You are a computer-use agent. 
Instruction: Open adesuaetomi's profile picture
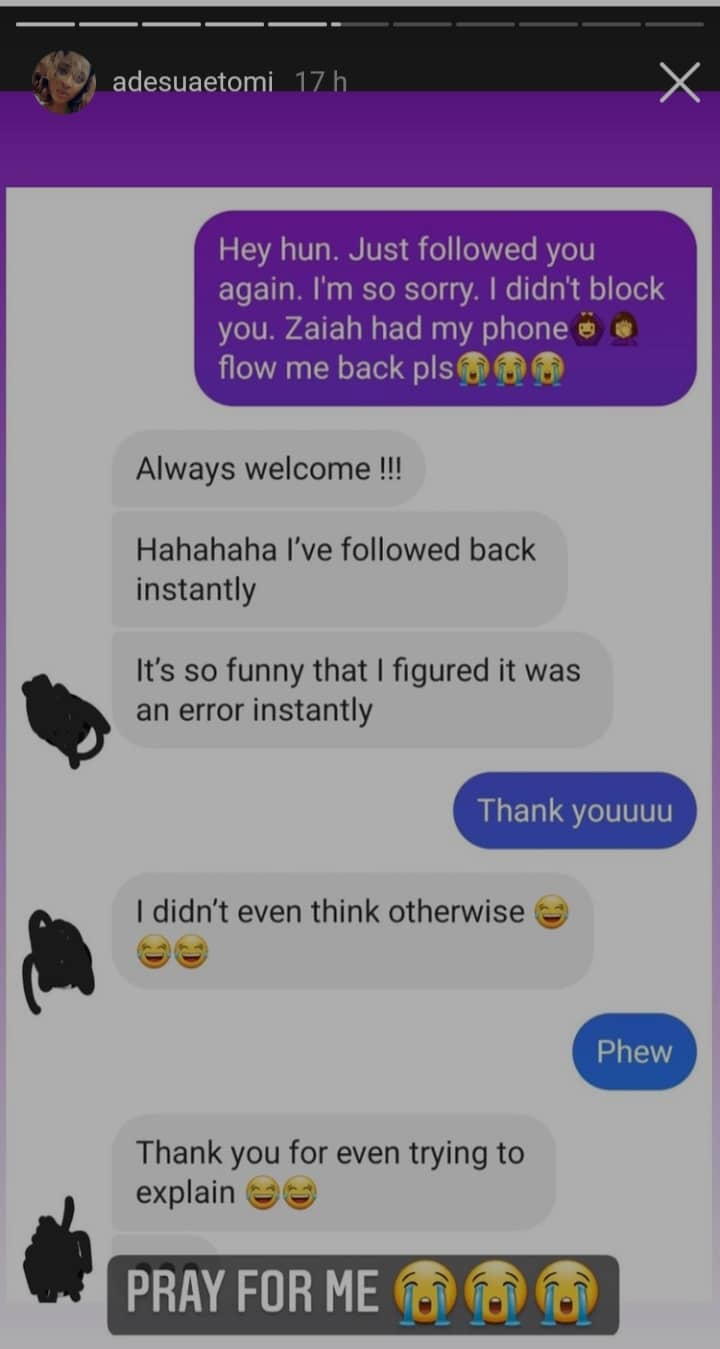click(64, 82)
